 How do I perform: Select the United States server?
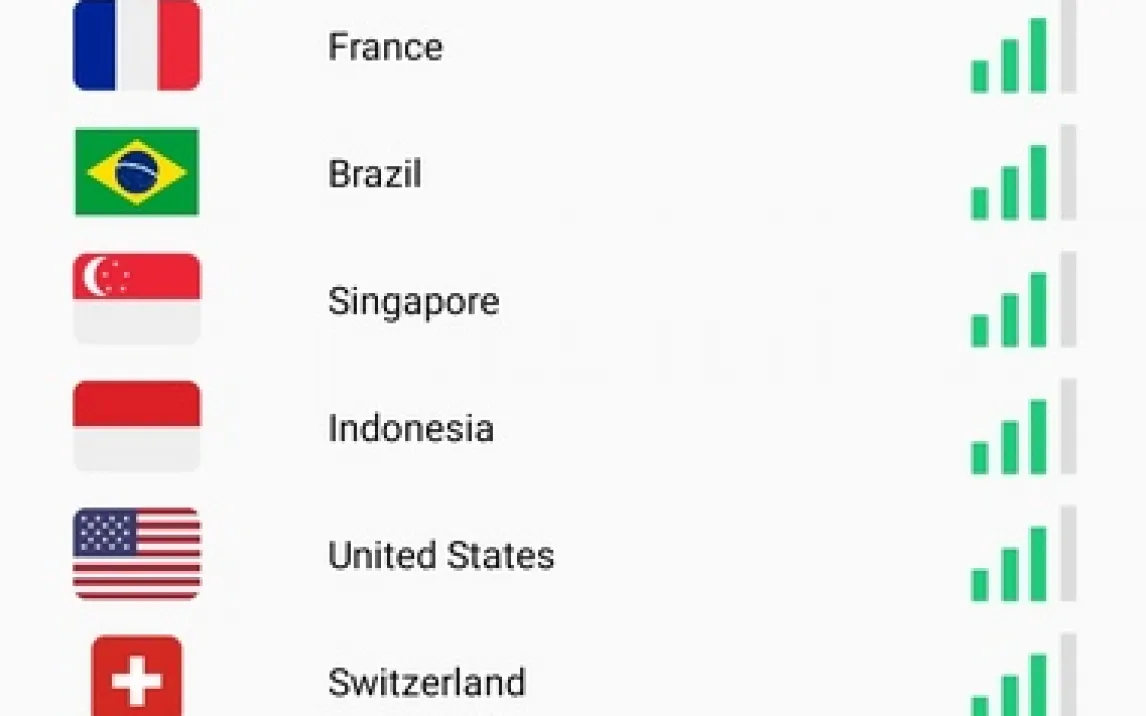tap(441, 555)
